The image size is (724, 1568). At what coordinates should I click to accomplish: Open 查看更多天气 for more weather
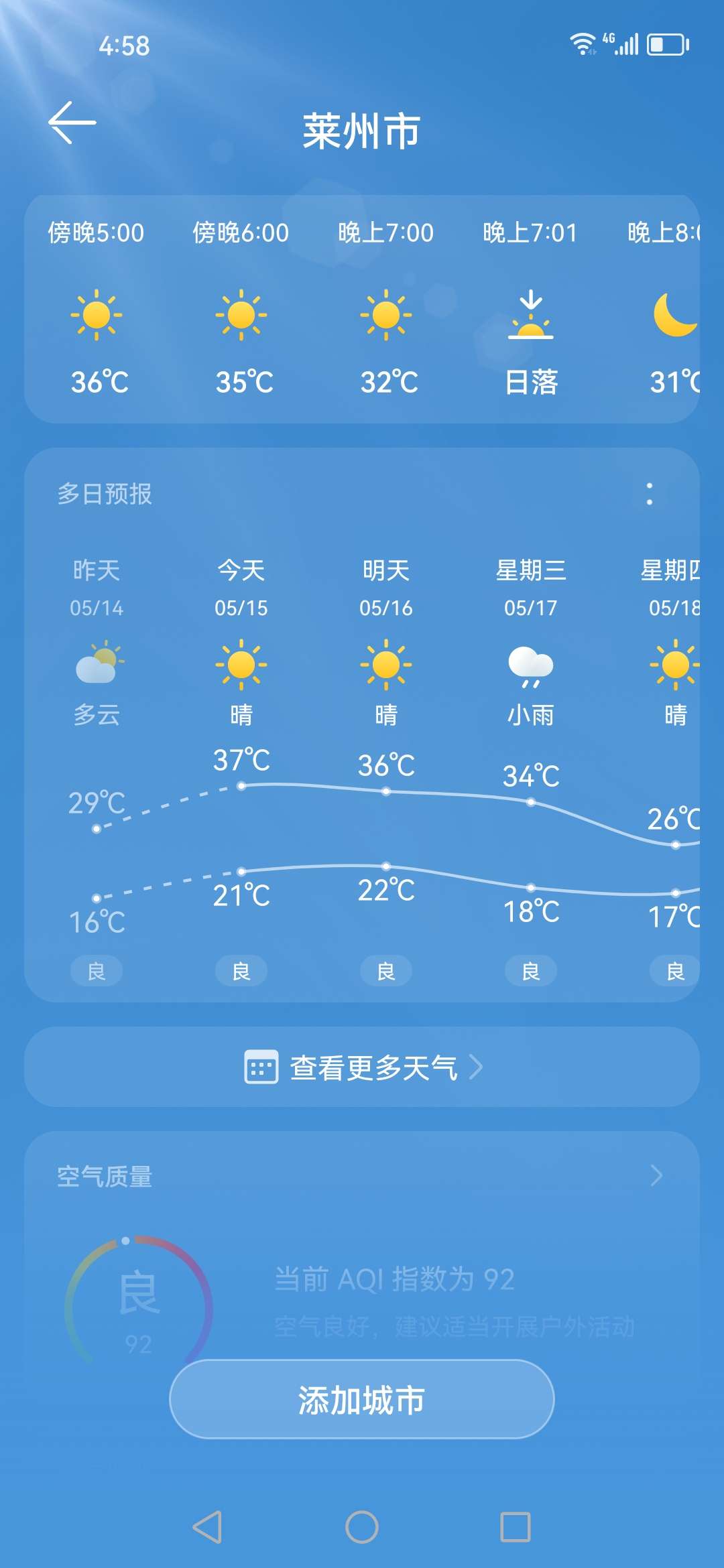click(x=362, y=1067)
